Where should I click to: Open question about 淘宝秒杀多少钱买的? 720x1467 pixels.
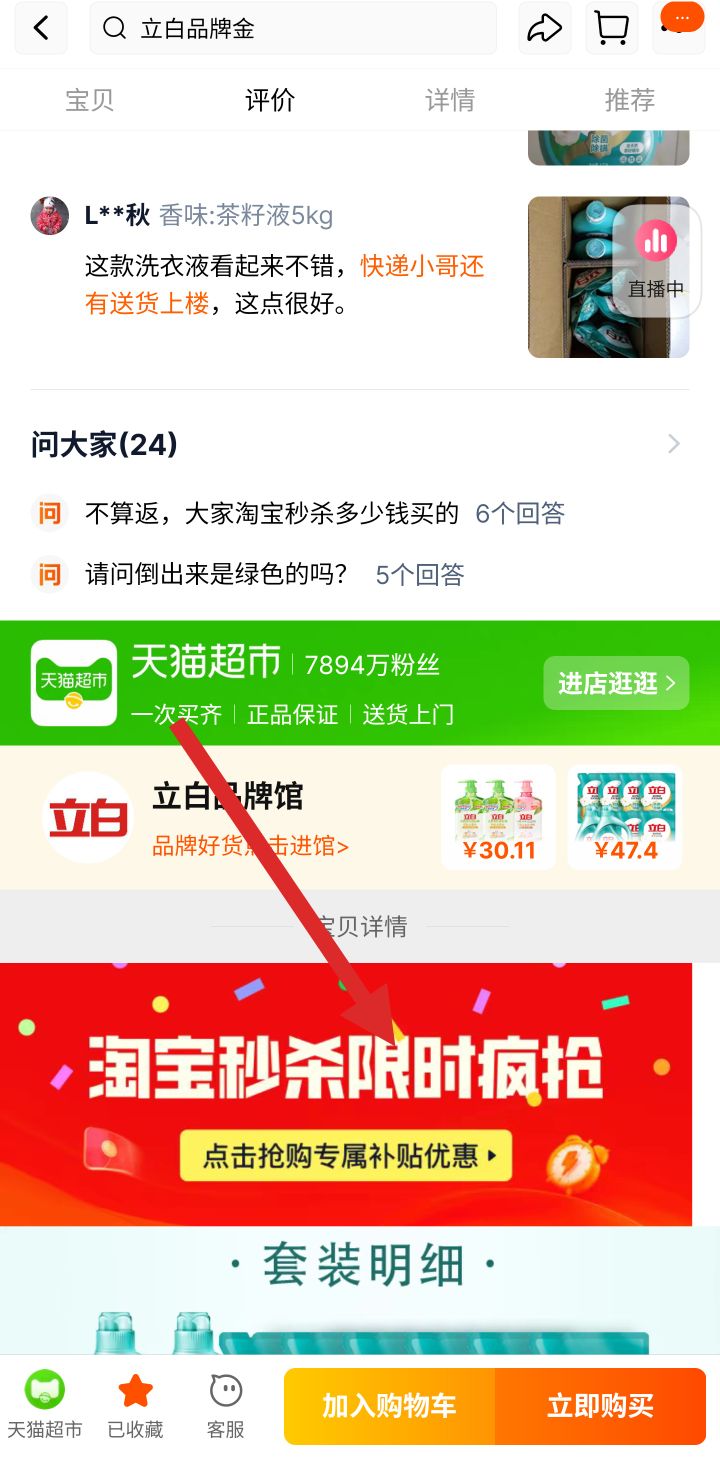click(272, 514)
